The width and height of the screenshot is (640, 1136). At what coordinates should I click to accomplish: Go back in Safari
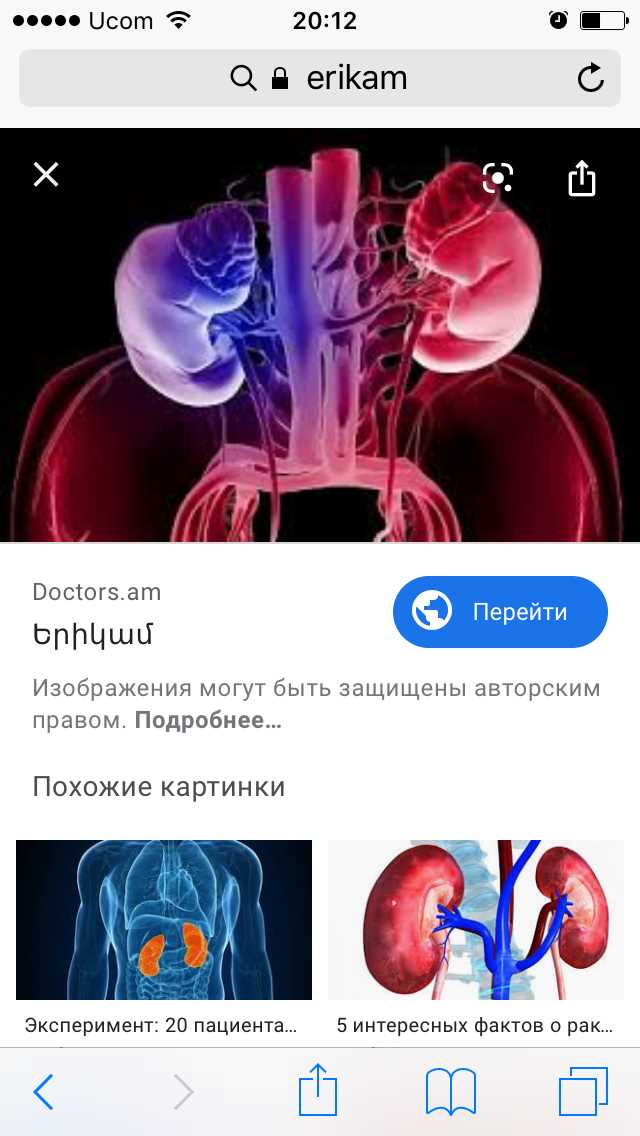[x=43, y=1092]
